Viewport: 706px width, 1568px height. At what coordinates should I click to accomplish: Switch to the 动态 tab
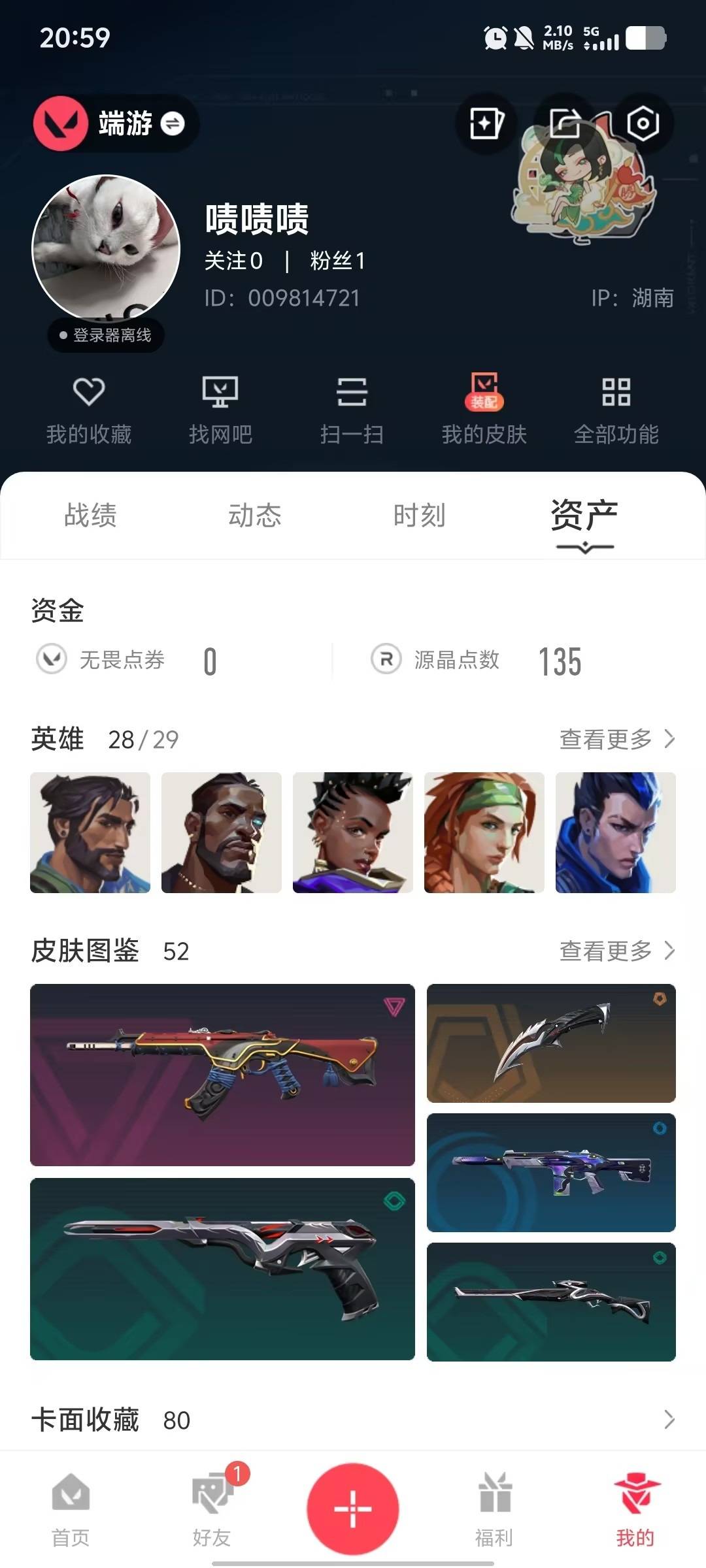click(x=256, y=516)
